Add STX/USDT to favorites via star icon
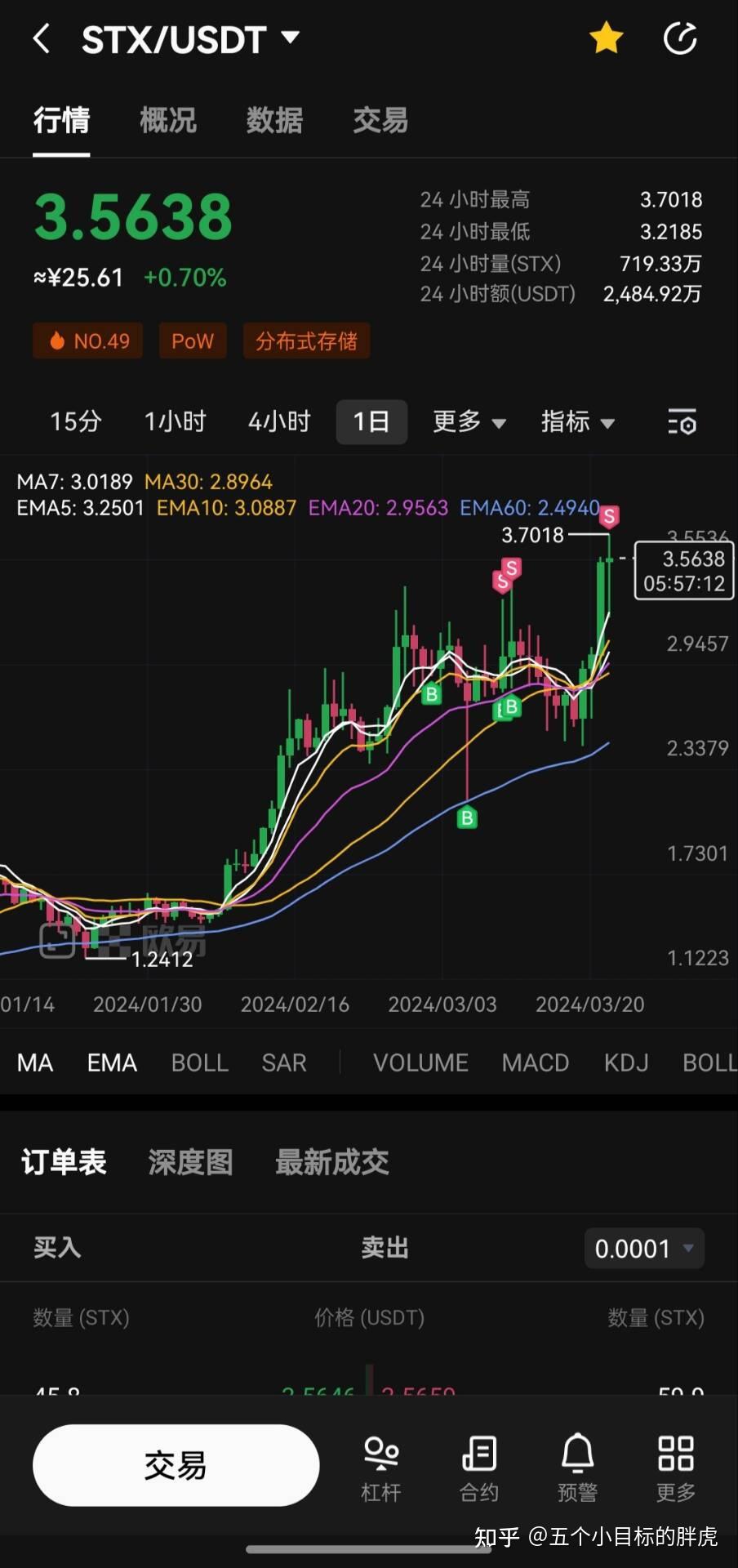This screenshot has width=738, height=1568. pyautogui.click(x=607, y=38)
